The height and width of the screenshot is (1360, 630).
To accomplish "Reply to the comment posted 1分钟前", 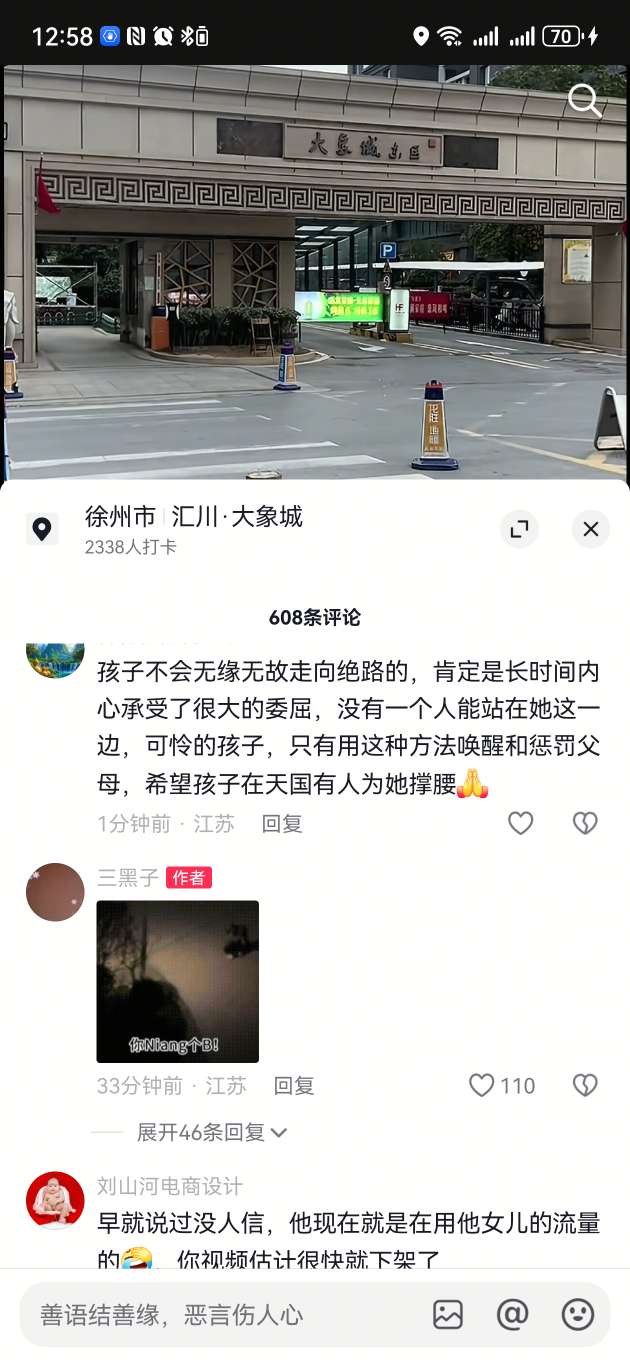I will 282,824.
